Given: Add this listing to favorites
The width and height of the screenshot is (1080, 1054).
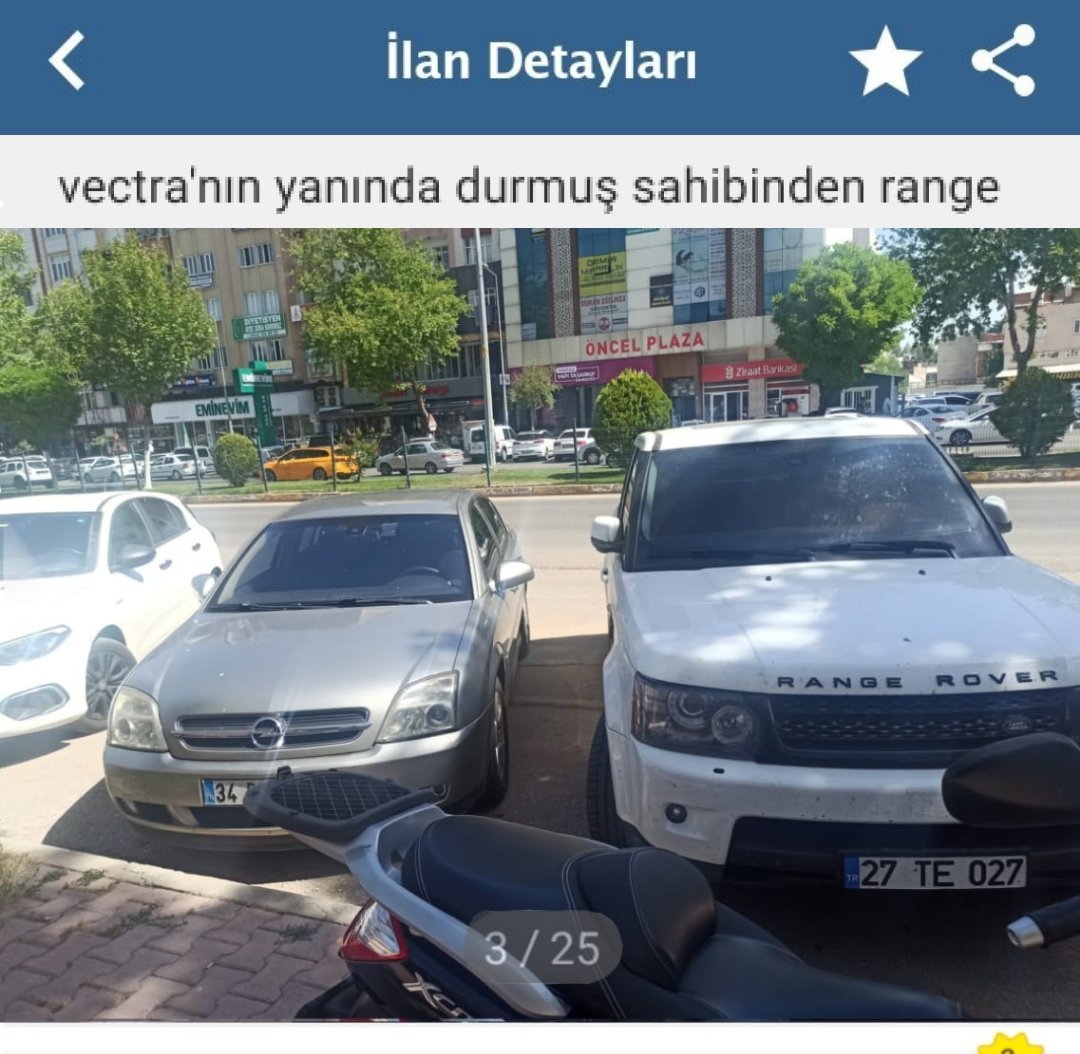Looking at the screenshot, I should (885, 62).
